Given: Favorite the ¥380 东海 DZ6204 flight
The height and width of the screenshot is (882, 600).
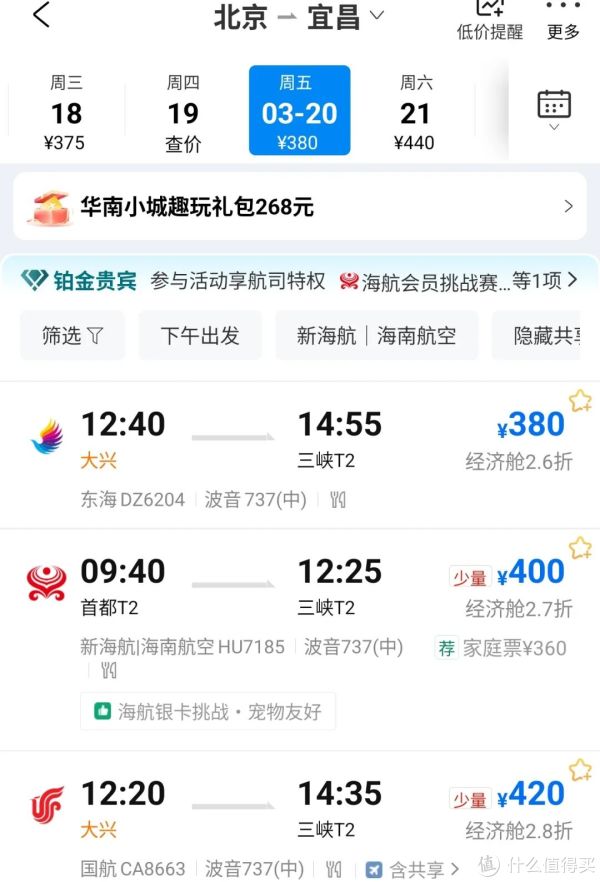Looking at the screenshot, I should pyautogui.click(x=580, y=401).
